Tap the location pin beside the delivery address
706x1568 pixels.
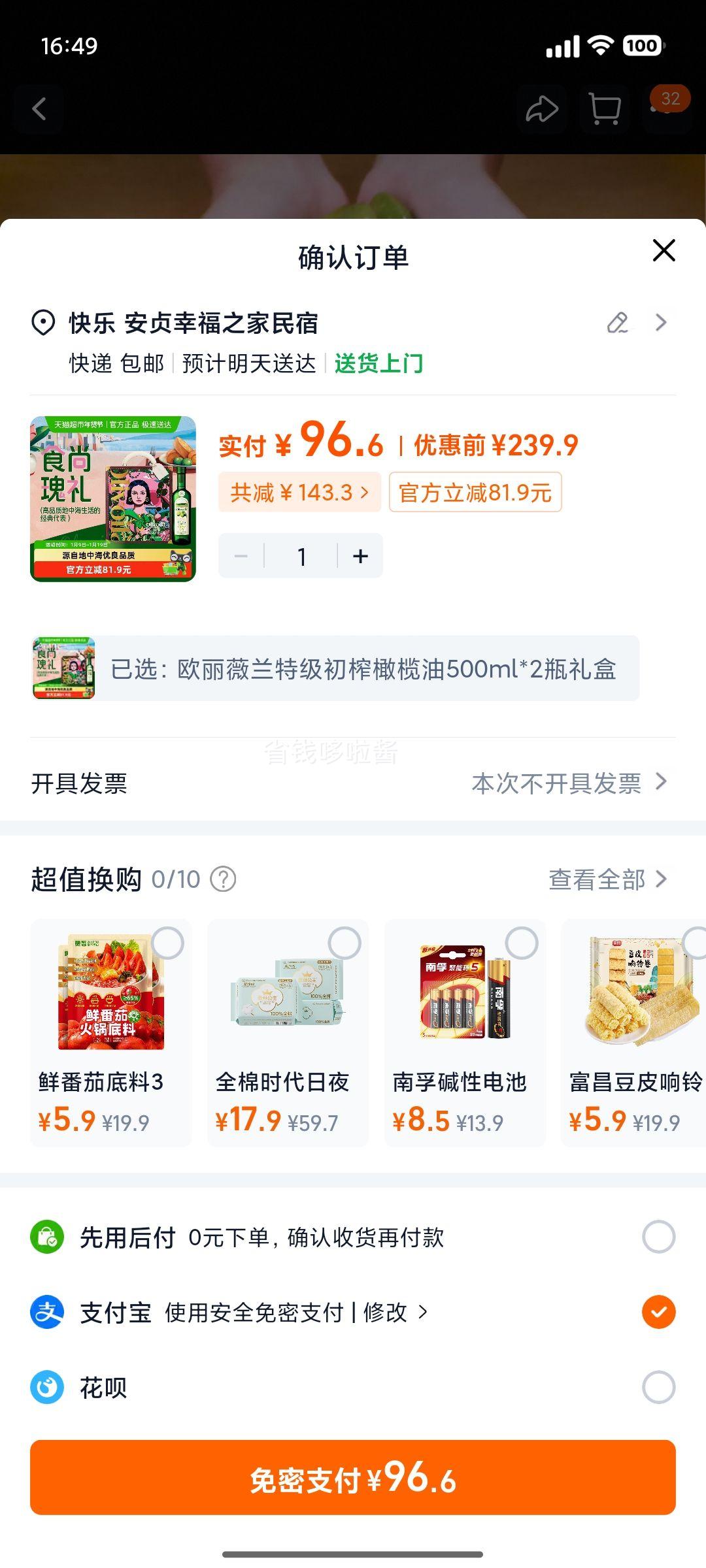point(43,322)
